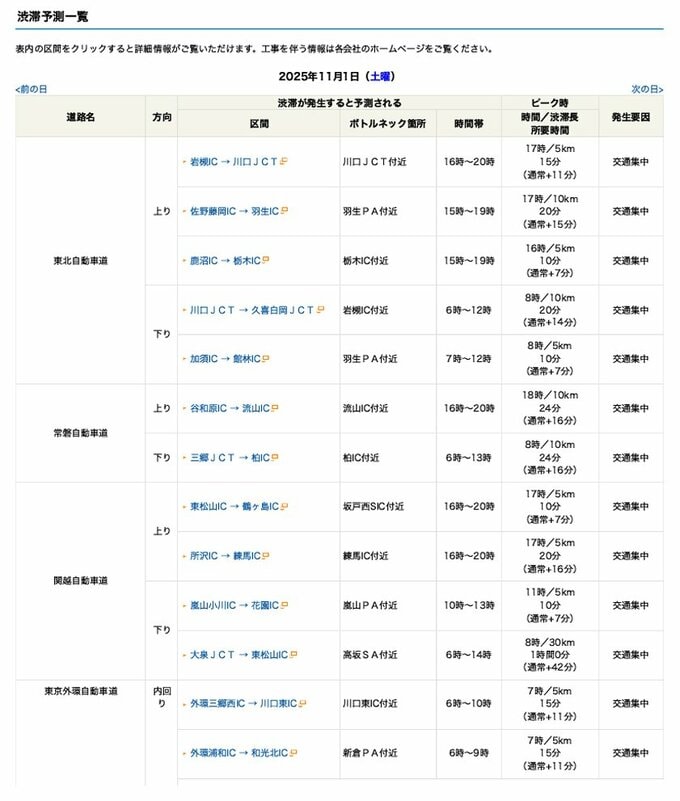Open 佐野藤岡IC → 羽生IC section details
This screenshot has height=801, width=680.
(x=234, y=211)
